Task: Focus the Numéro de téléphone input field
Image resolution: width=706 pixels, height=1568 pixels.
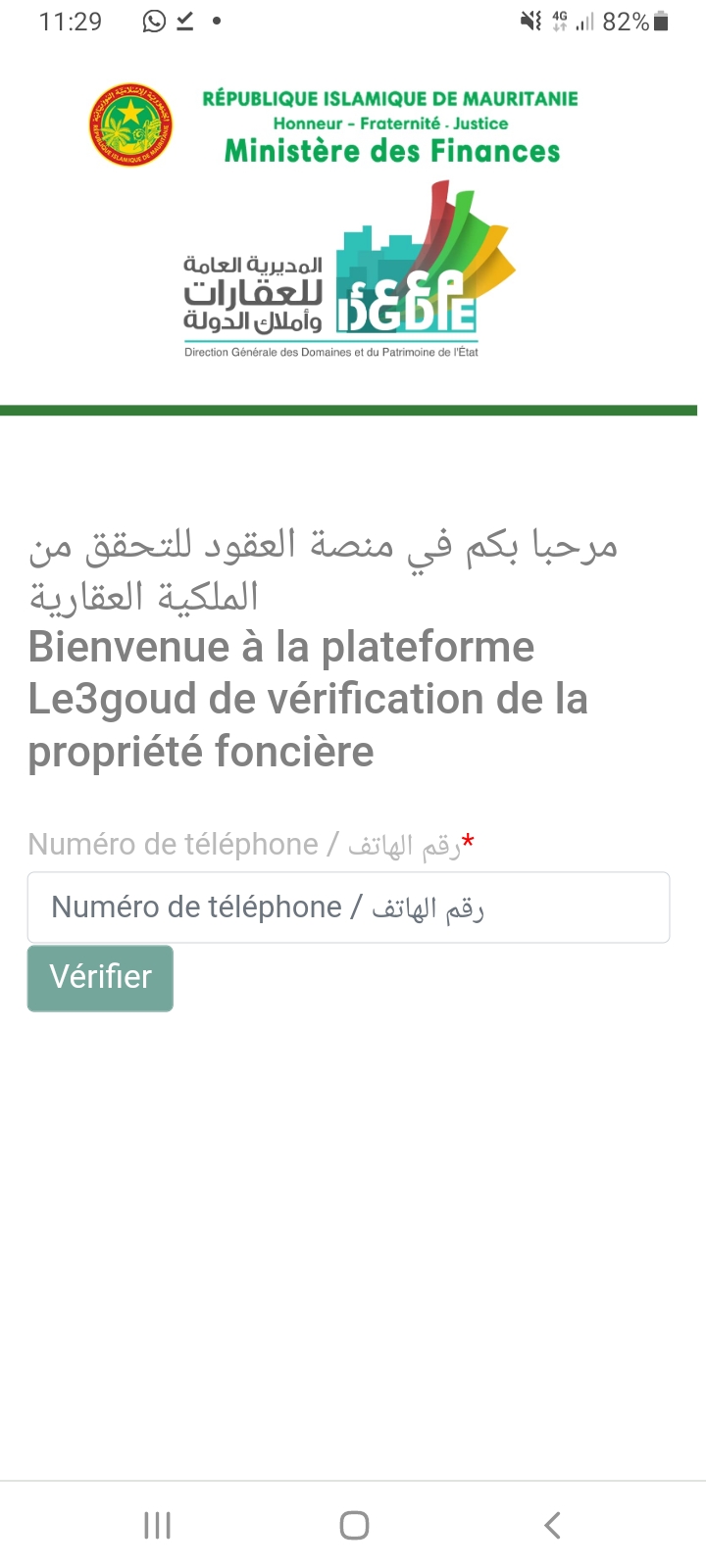Action: tap(348, 907)
